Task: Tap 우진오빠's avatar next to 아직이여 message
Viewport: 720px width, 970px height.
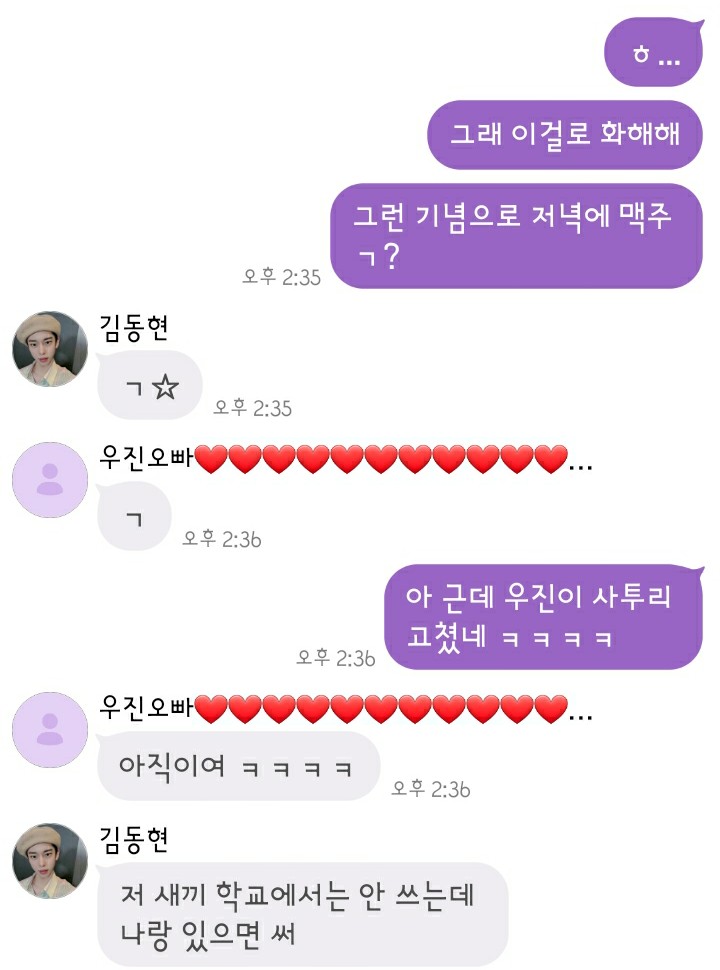Action: (x=49, y=729)
